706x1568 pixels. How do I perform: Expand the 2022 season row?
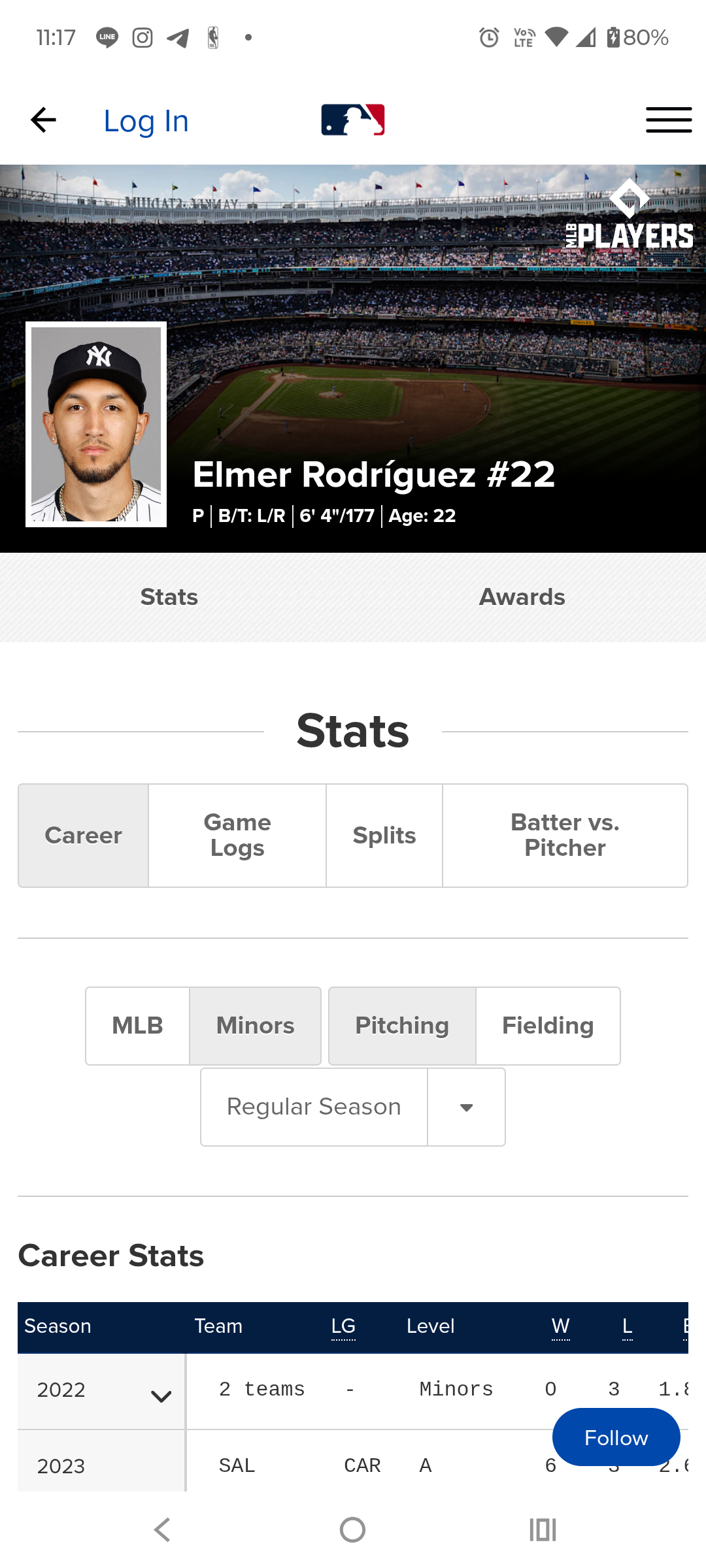pos(161,1396)
